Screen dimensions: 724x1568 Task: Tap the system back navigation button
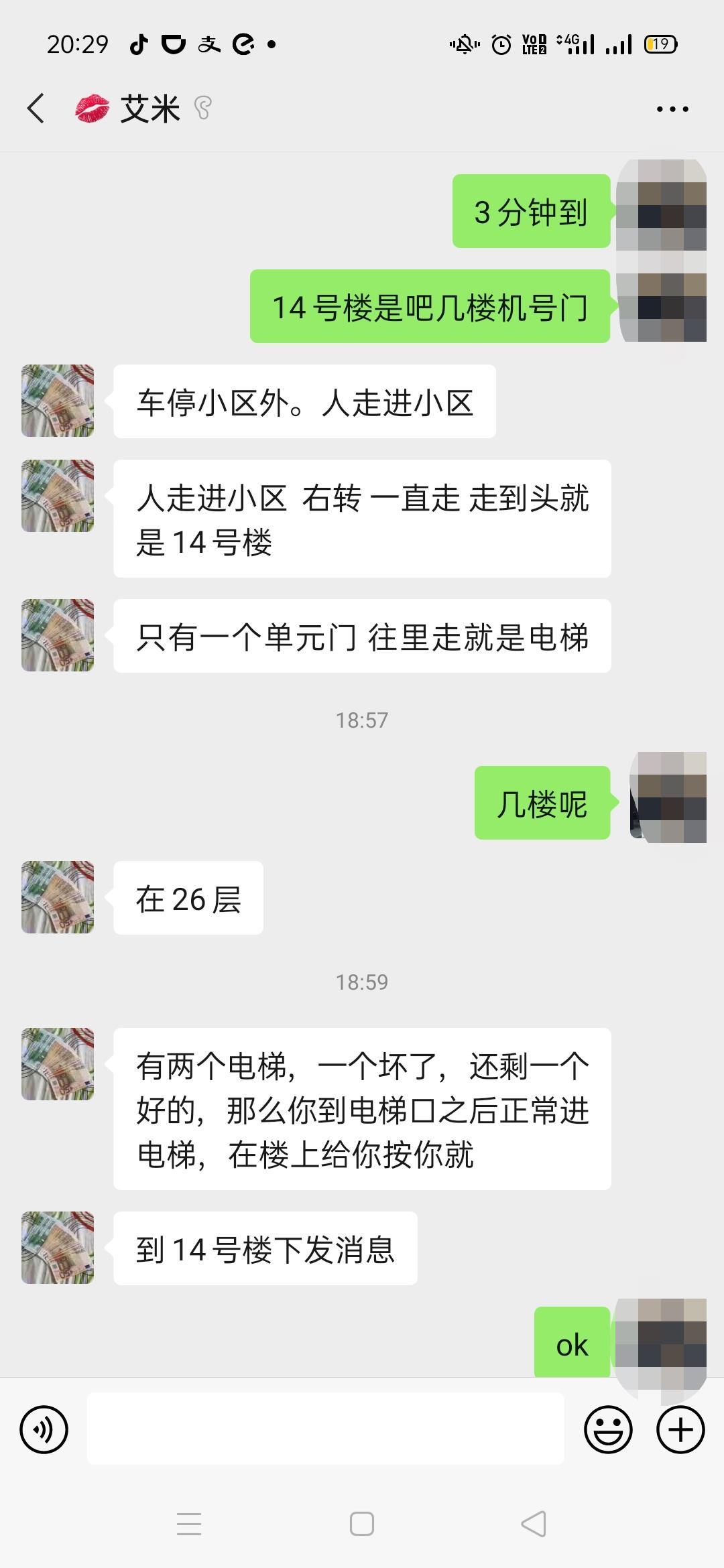point(534,1524)
